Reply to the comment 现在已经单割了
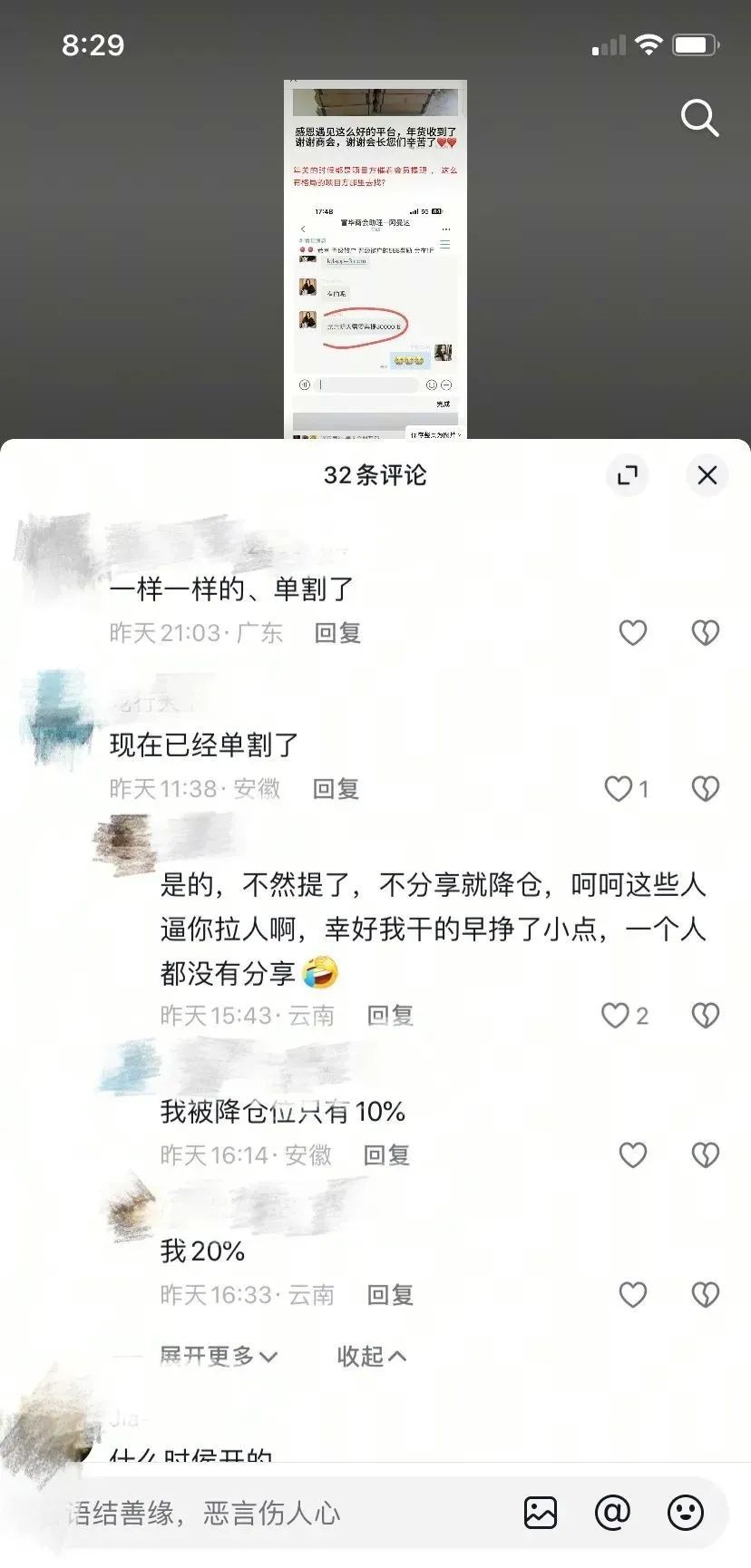Image resolution: width=751 pixels, height=1568 pixels. [336, 789]
